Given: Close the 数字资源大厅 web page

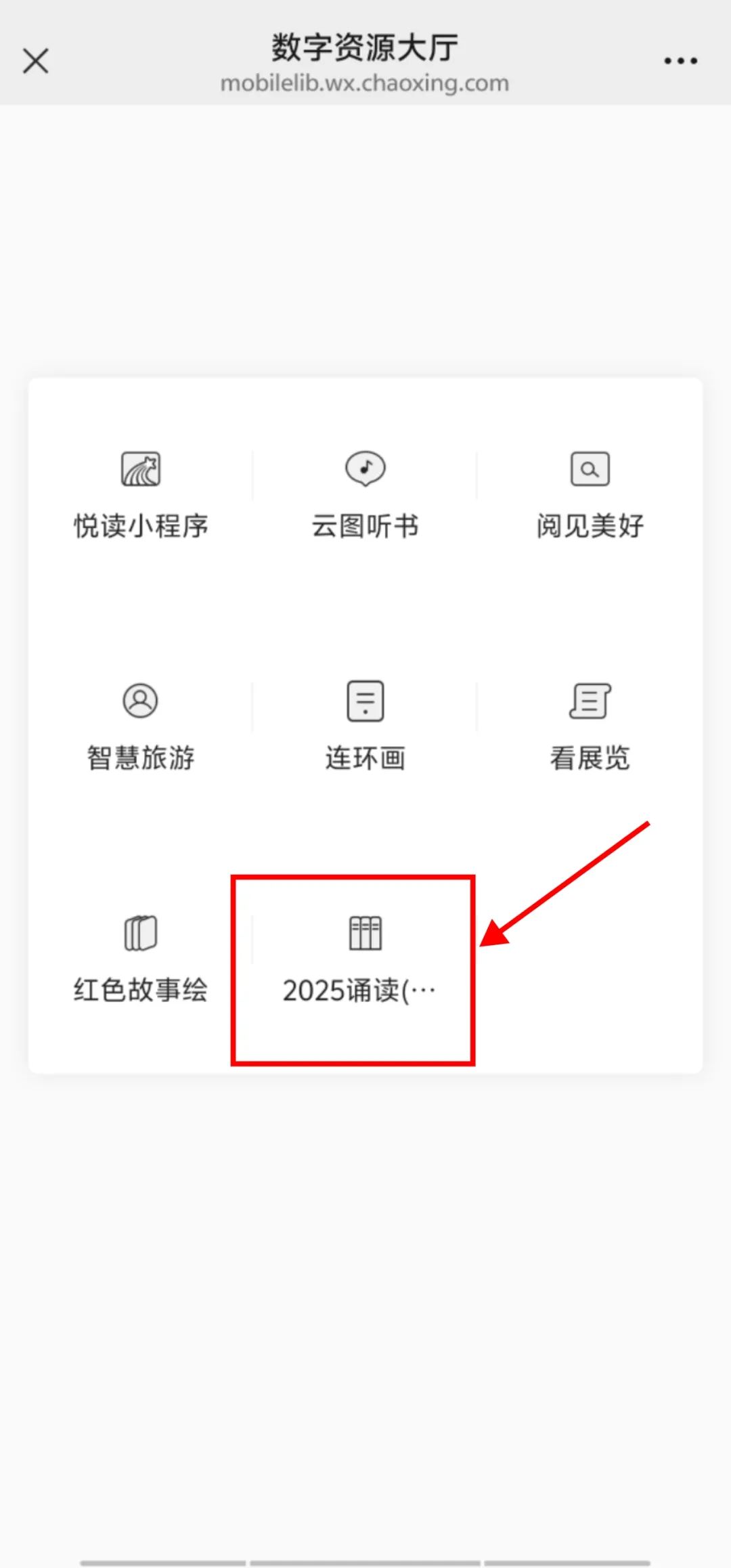Looking at the screenshot, I should (36, 61).
